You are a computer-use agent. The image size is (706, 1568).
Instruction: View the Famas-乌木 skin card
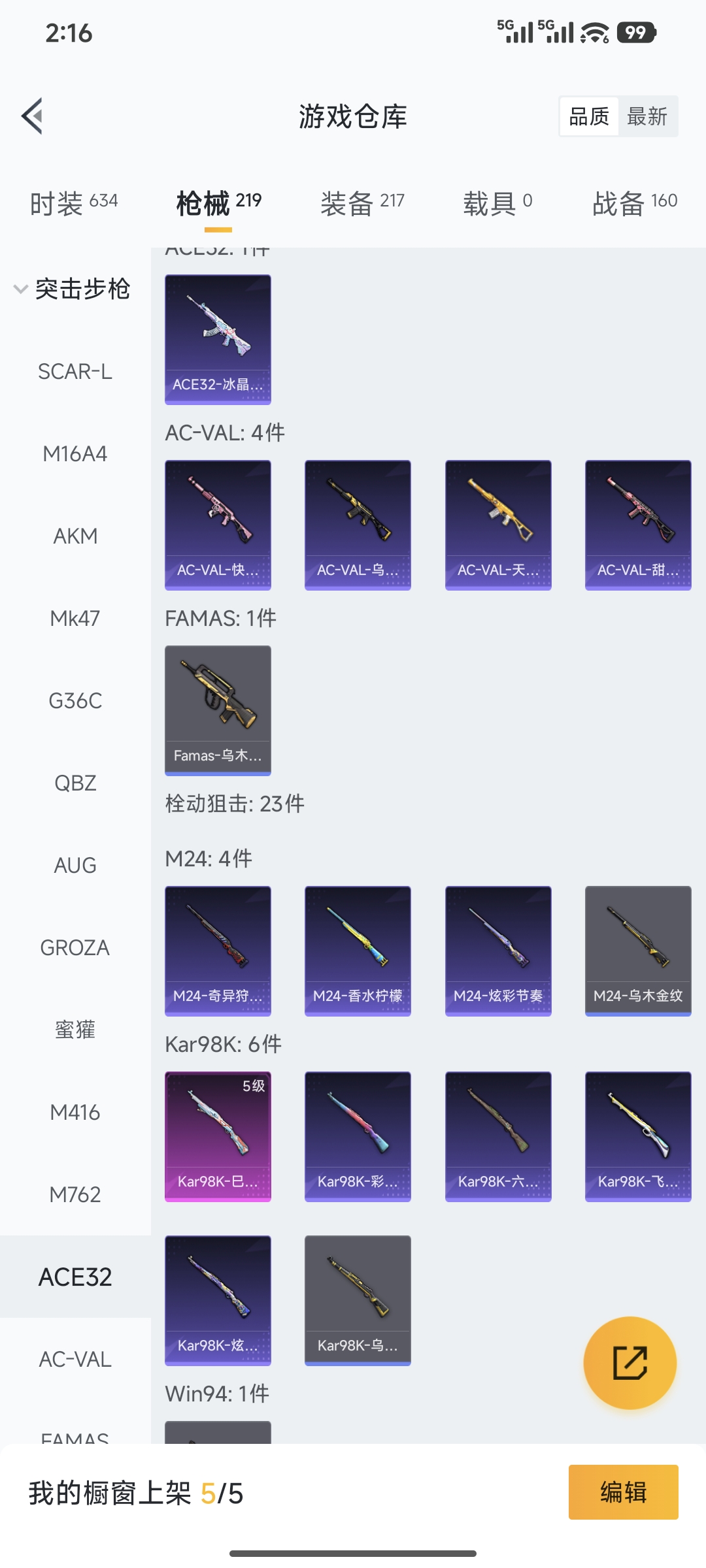(x=218, y=711)
